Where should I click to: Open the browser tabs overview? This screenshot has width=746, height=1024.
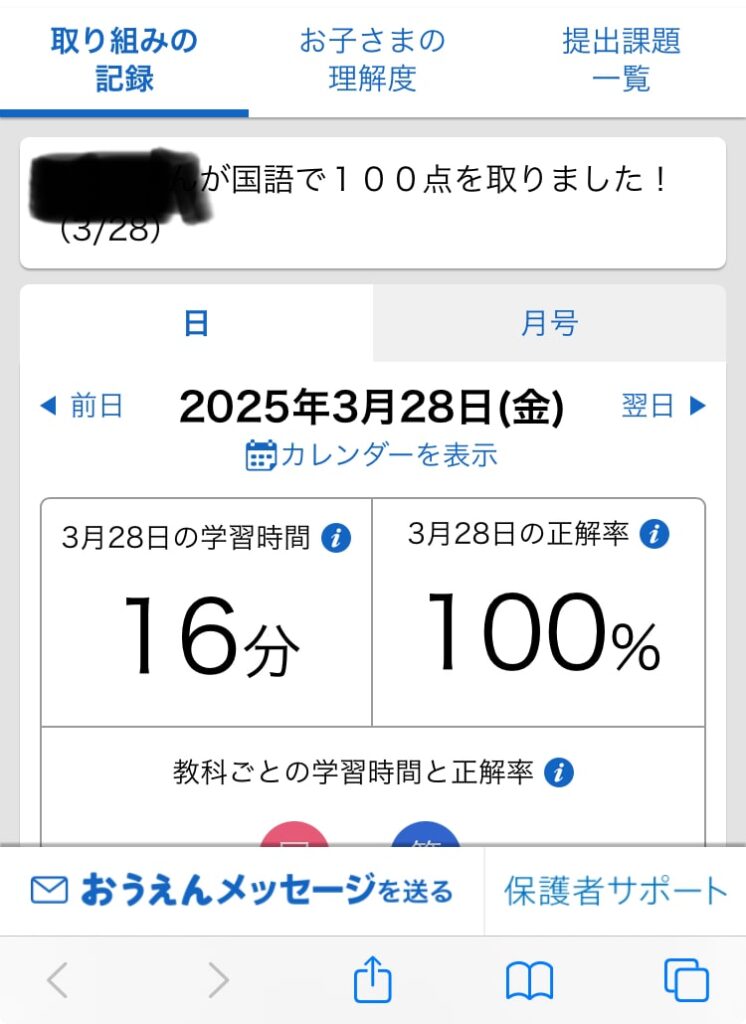pyautogui.click(x=686, y=980)
